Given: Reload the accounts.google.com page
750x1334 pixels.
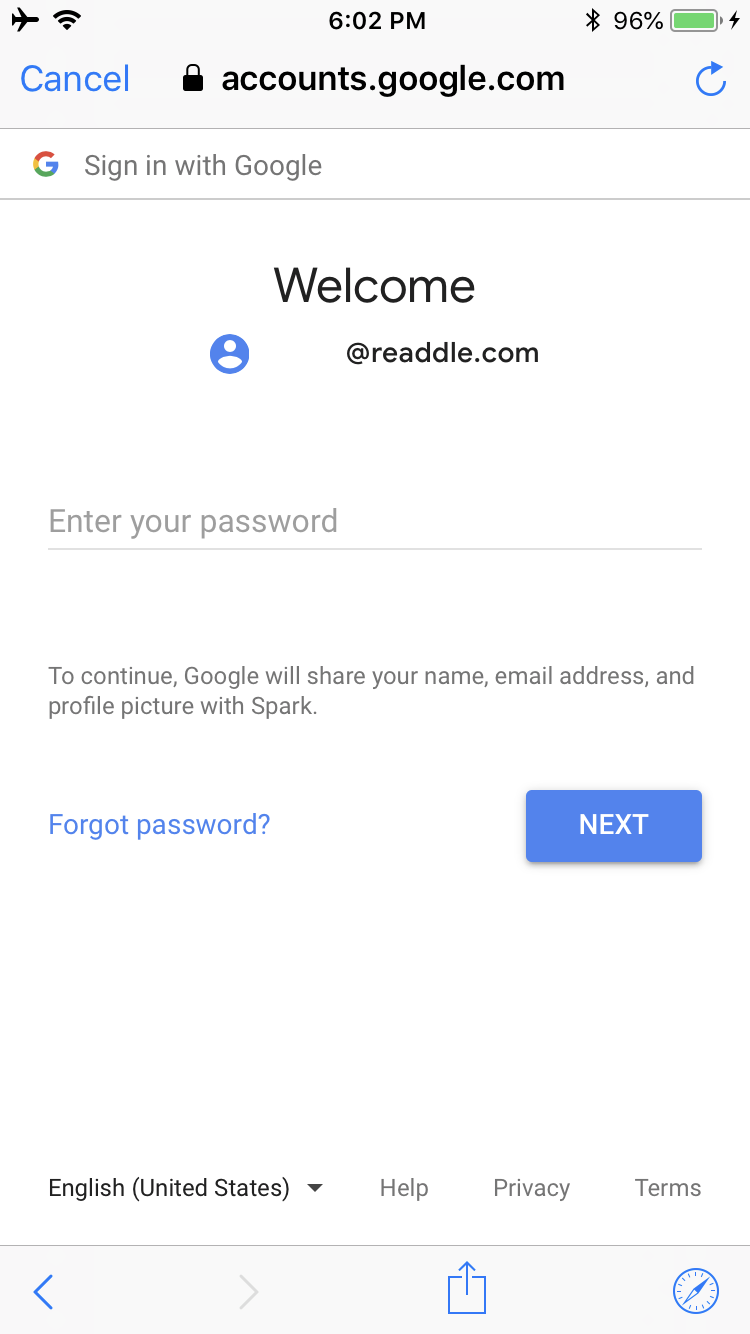Looking at the screenshot, I should (x=710, y=79).
